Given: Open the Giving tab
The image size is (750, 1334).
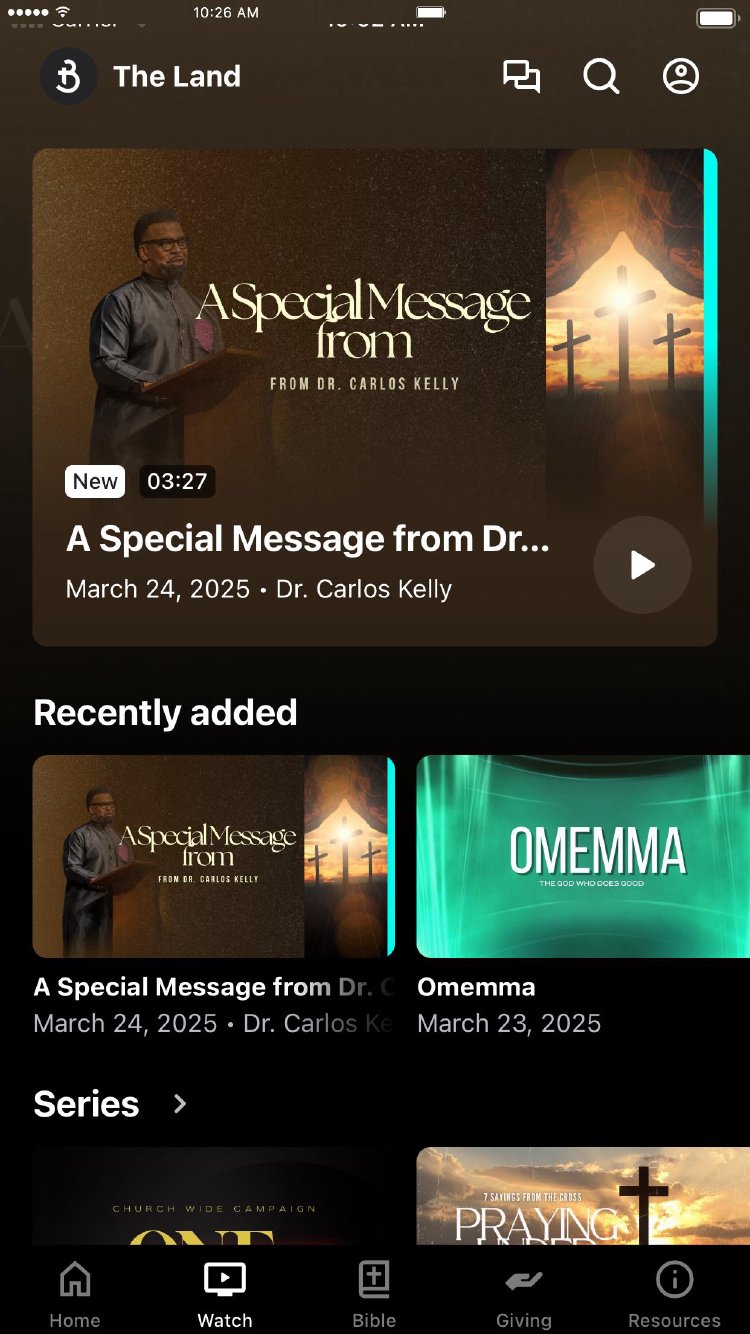Looking at the screenshot, I should coord(524,1294).
